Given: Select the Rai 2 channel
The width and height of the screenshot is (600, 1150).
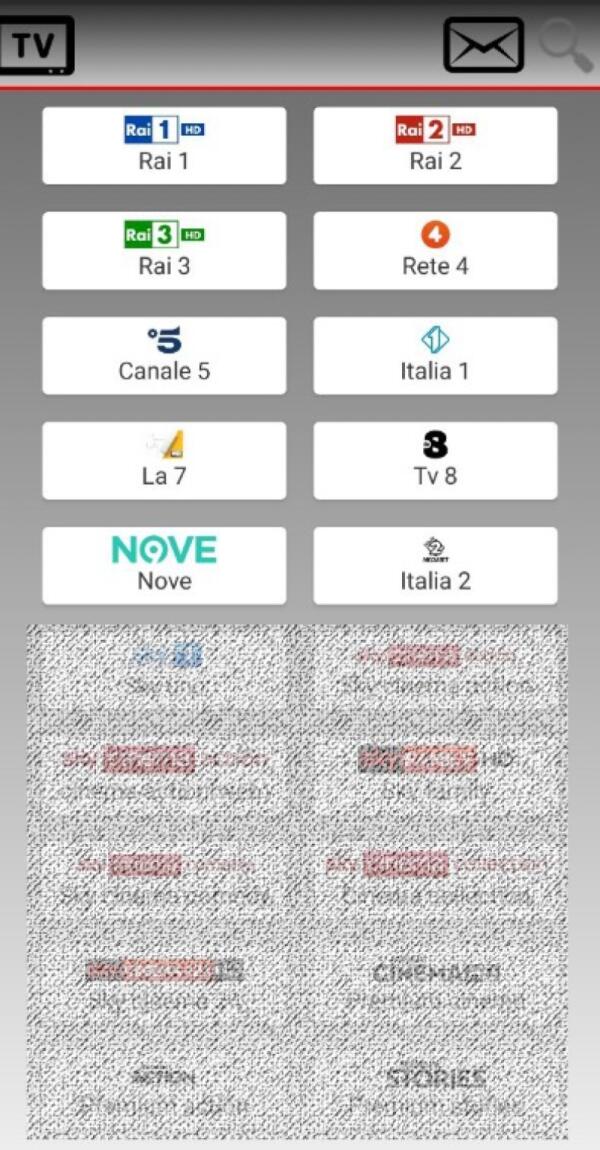Looking at the screenshot, I should point(435,146).
